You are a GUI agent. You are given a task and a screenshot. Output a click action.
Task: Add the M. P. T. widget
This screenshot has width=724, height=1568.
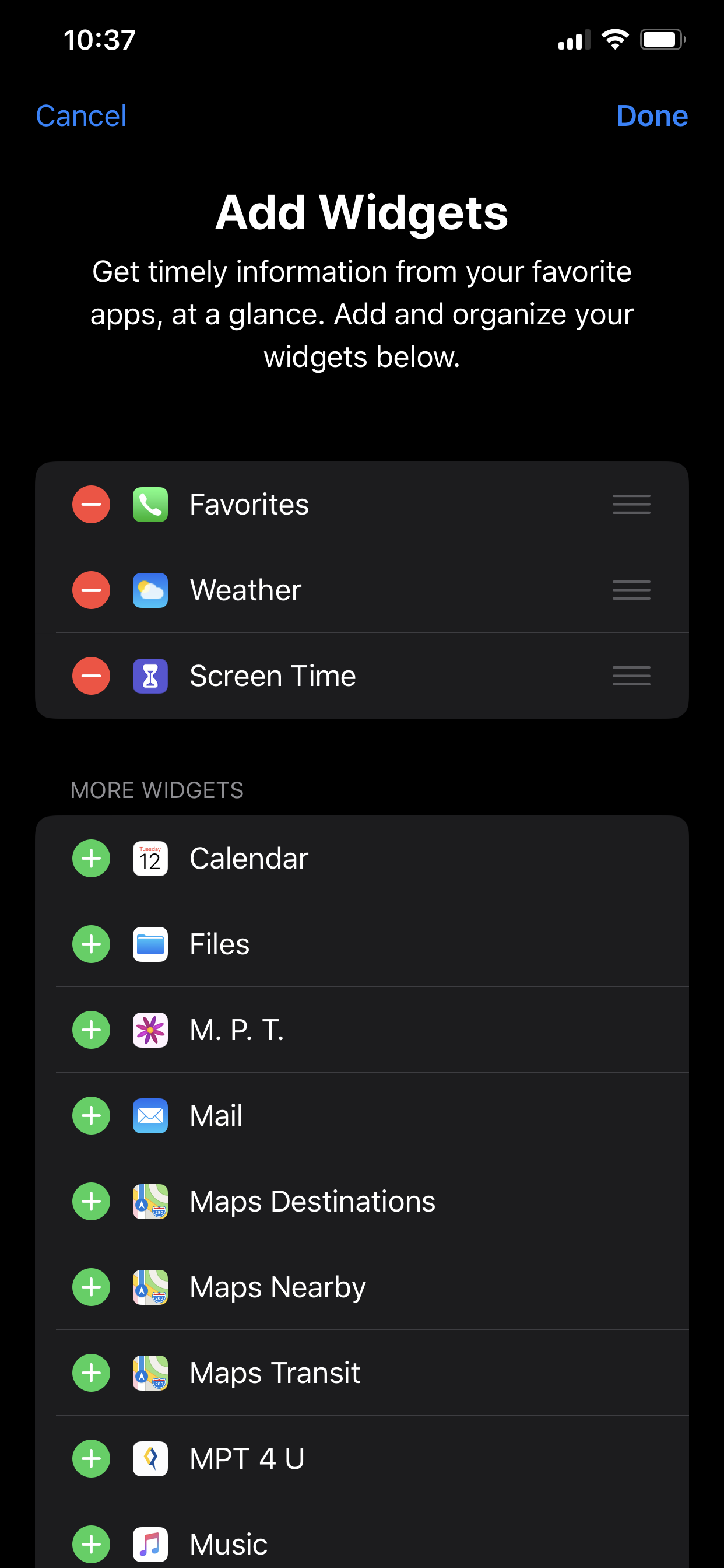(92, 1030)
